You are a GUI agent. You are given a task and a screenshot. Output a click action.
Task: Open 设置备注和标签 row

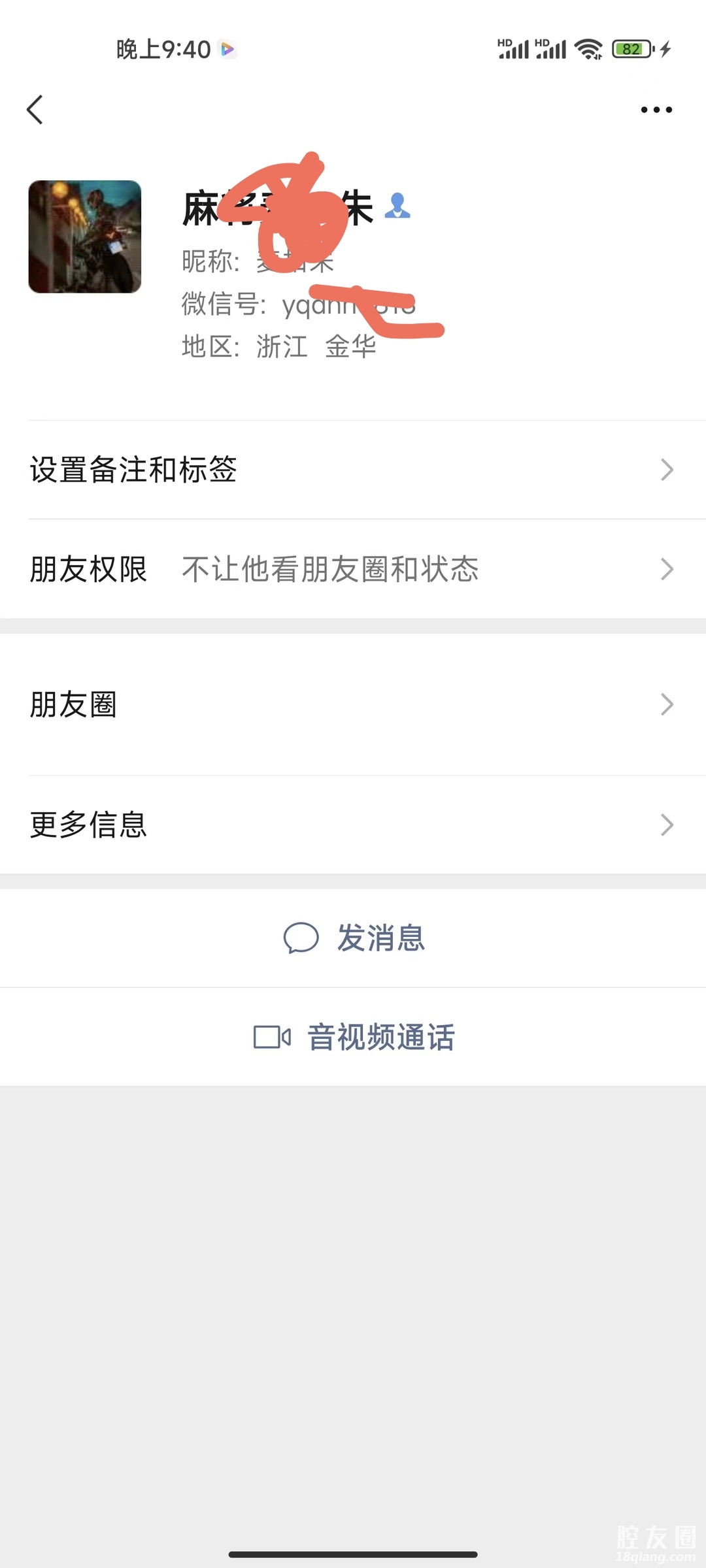pyautogui.click(x=353, y=470)
